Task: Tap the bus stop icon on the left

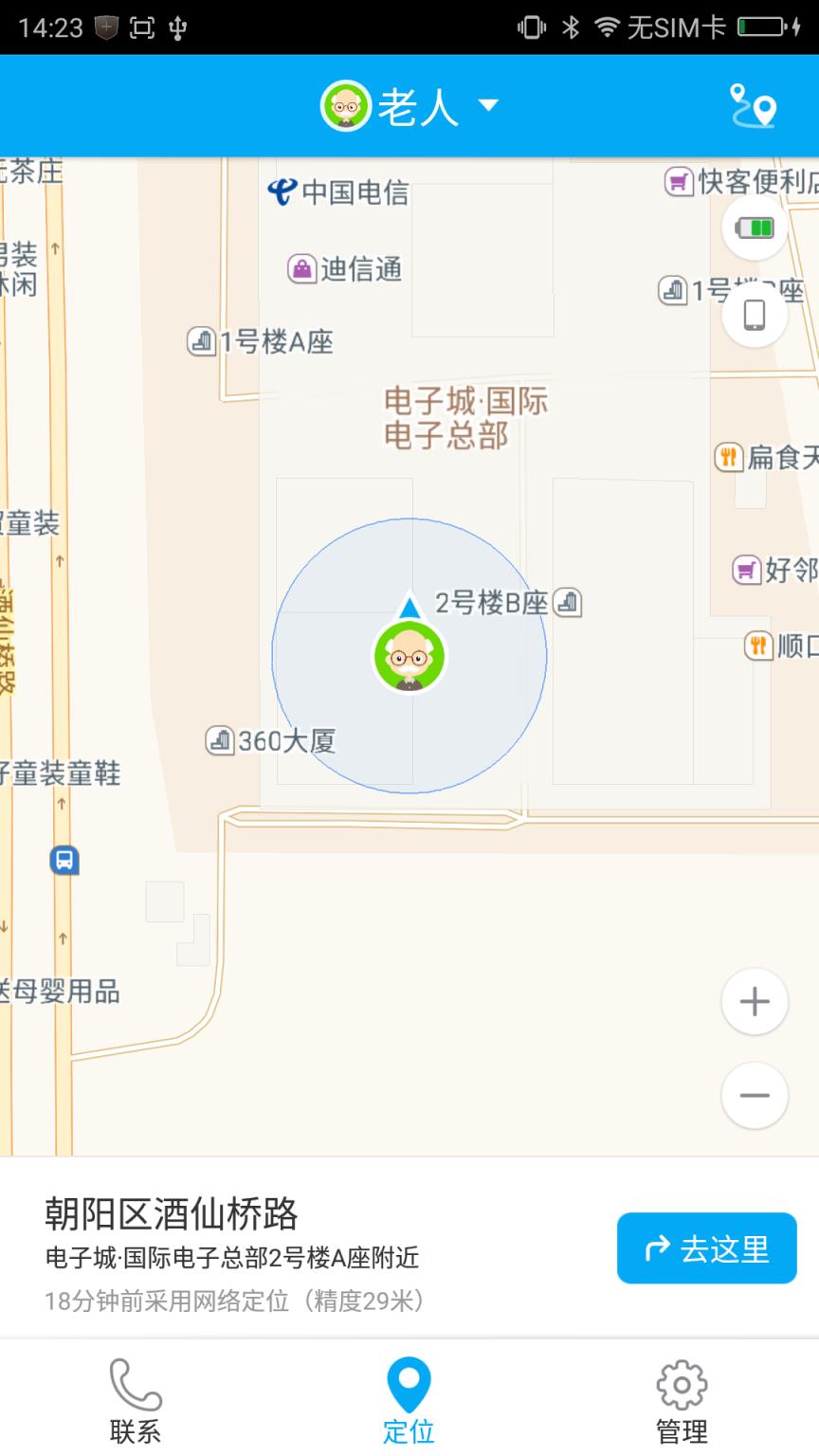Action: (63, 861)
